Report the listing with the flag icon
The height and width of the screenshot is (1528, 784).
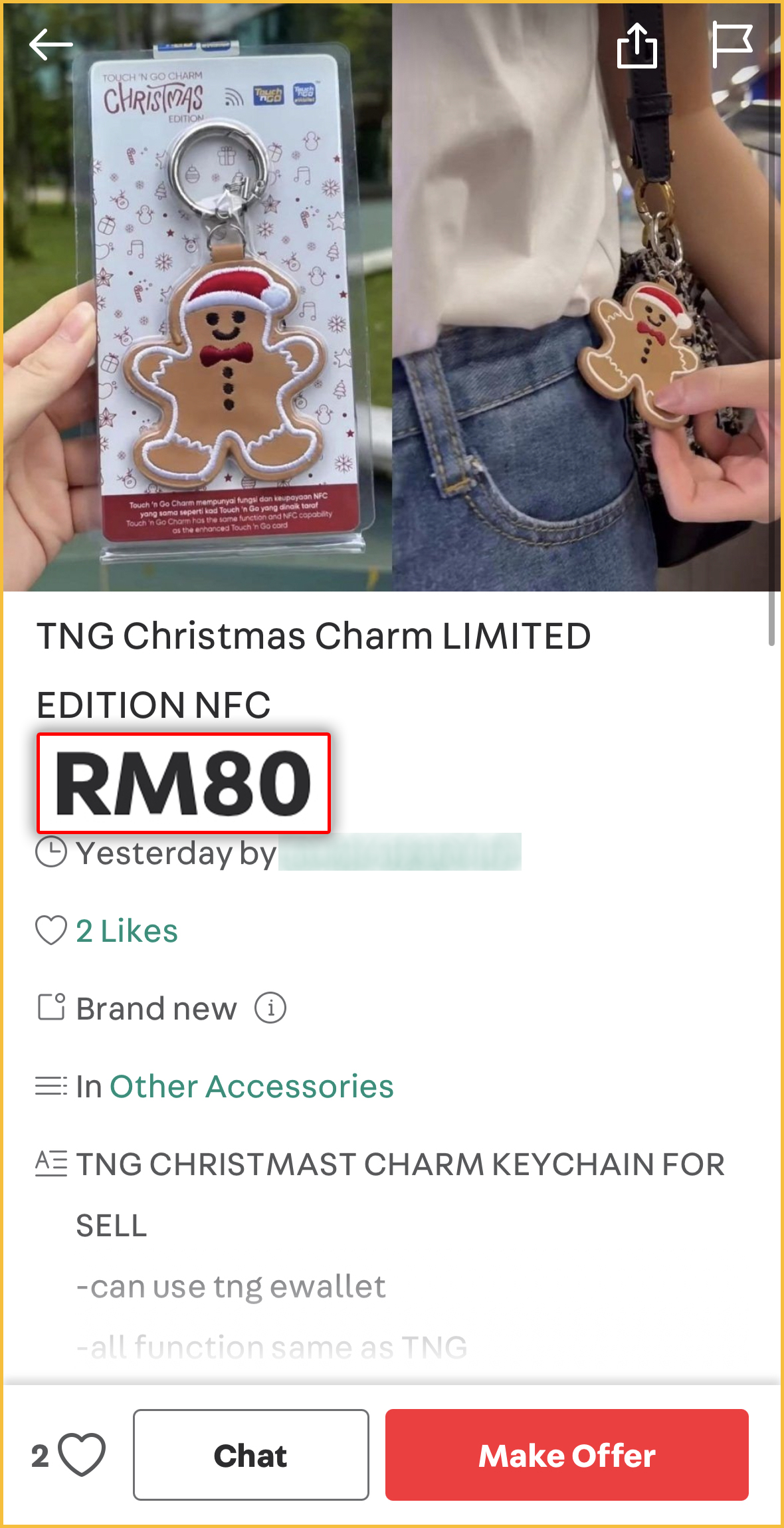[x=732, y=45]
